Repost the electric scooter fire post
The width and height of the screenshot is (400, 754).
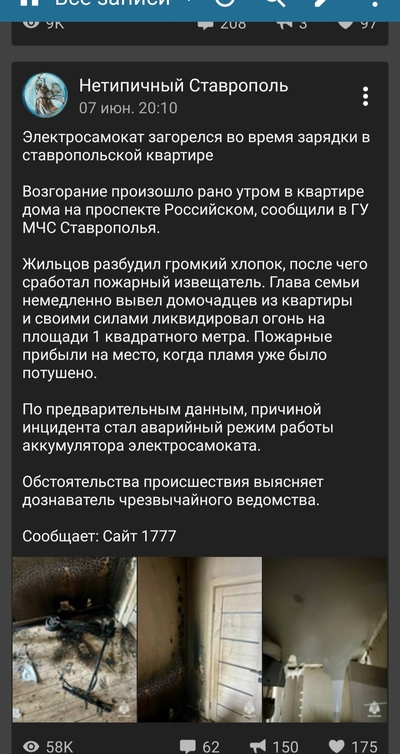point(274,746)
